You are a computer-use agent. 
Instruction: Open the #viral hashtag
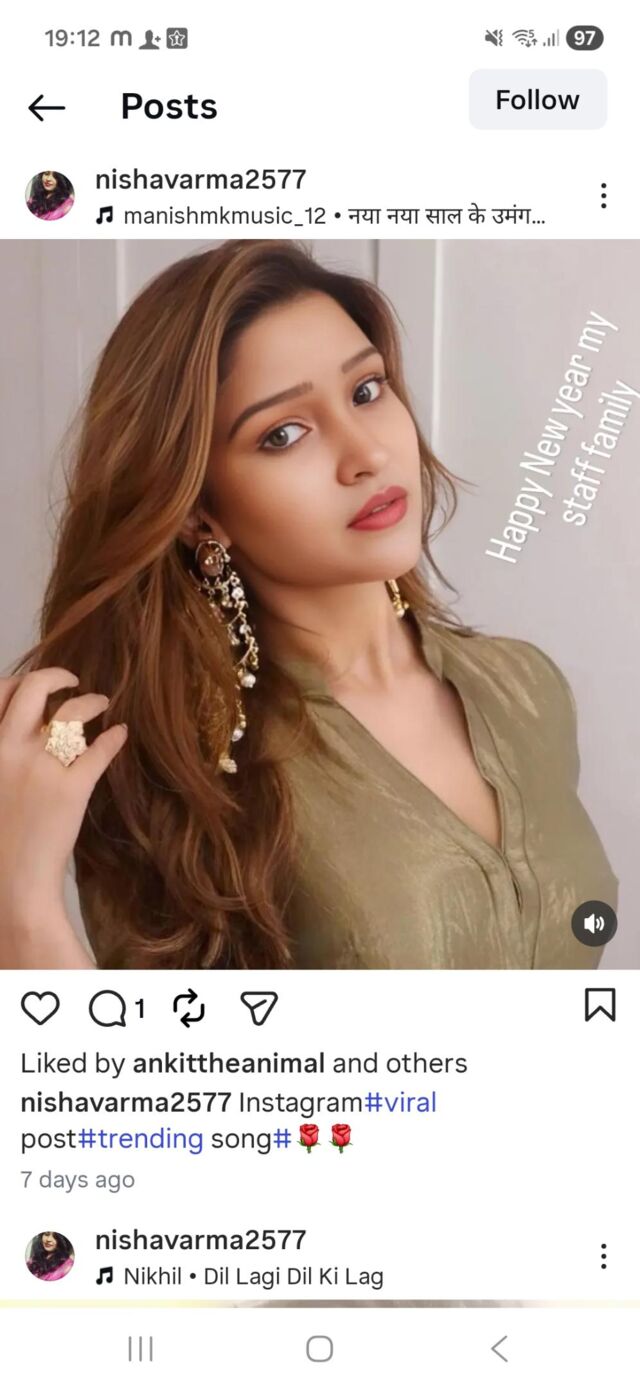click(400, 1103)
